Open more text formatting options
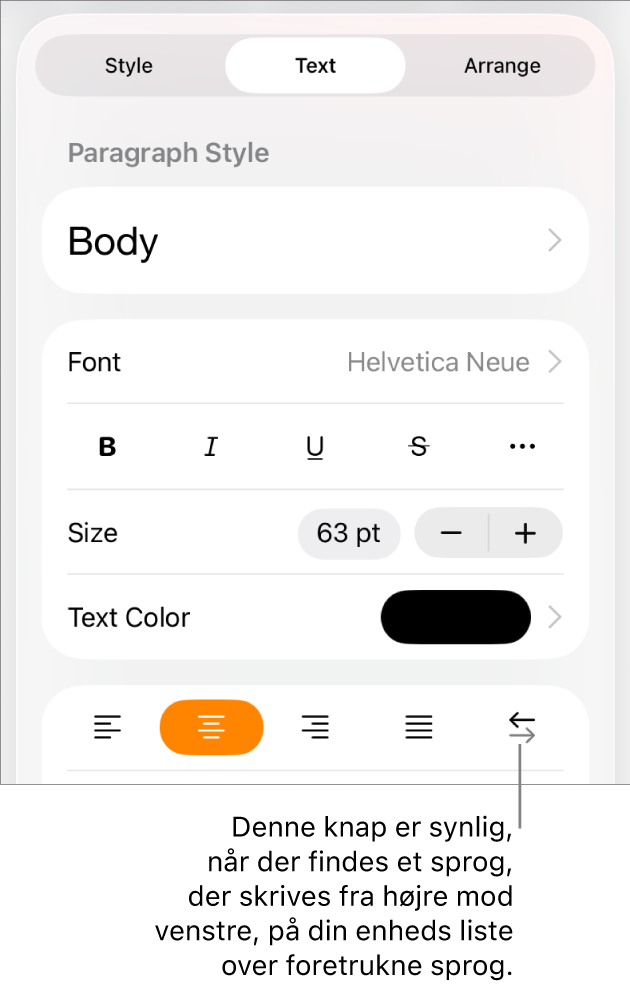Screen dimensions: 630x990 [522, 447]
